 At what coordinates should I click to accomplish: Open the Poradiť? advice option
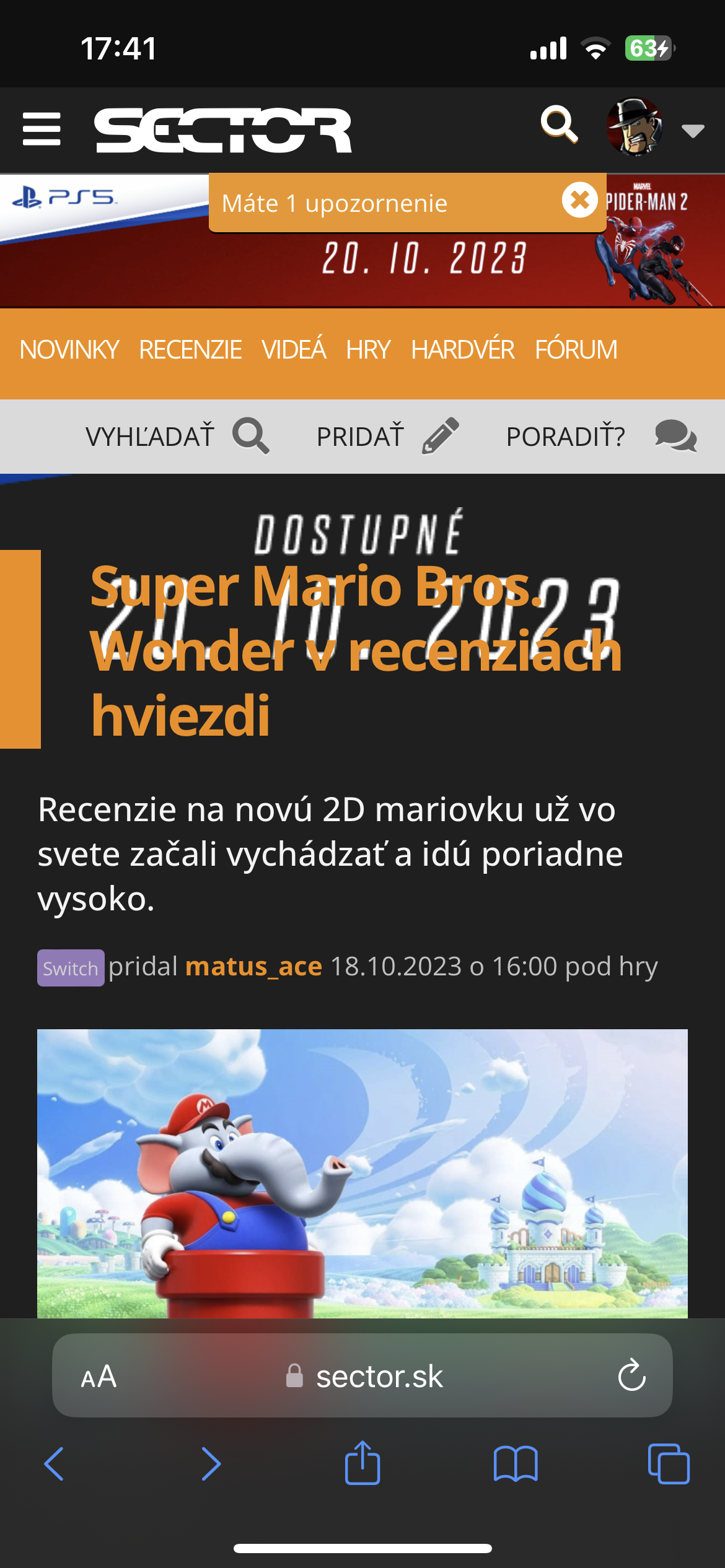[601, 437]
